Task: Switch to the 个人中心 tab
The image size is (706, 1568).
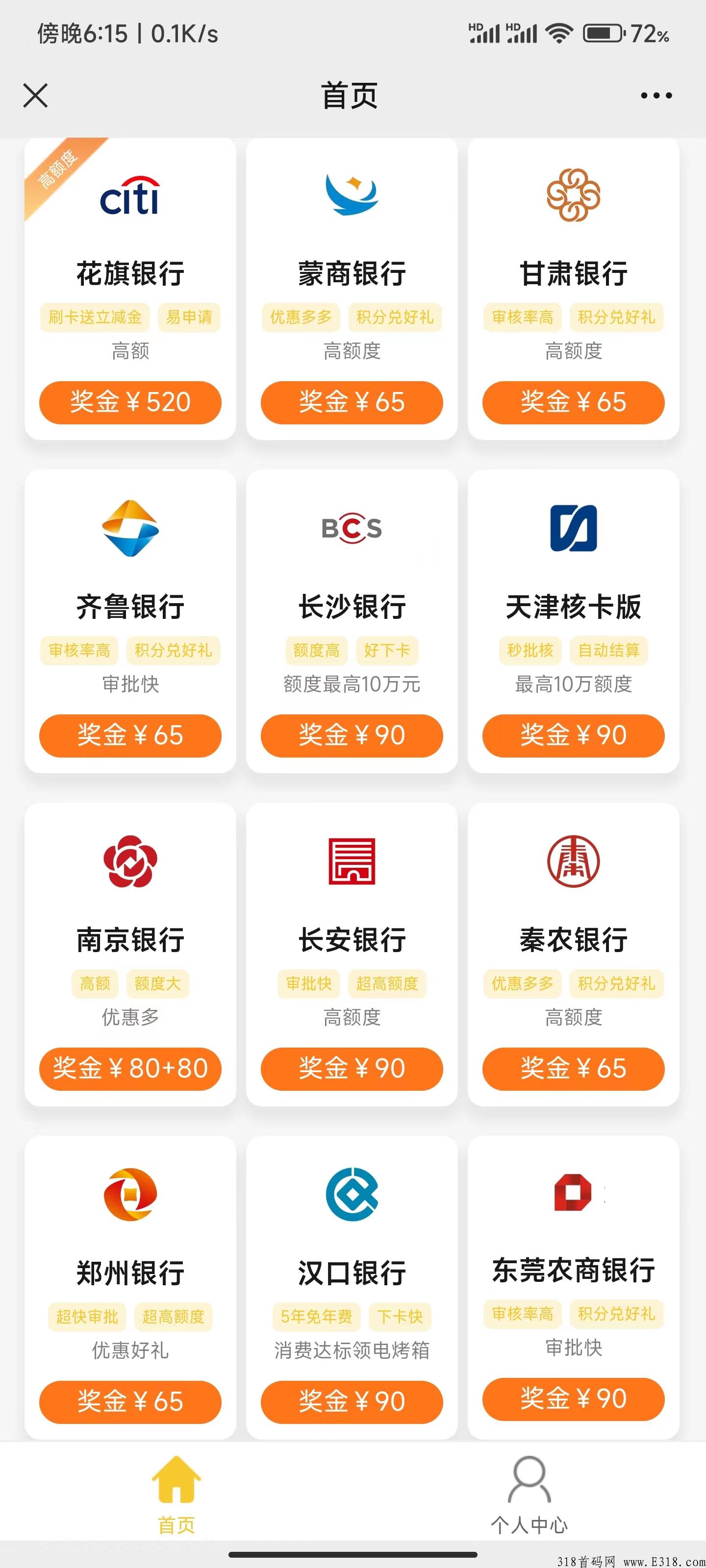Action: [x=529, y=1497]
